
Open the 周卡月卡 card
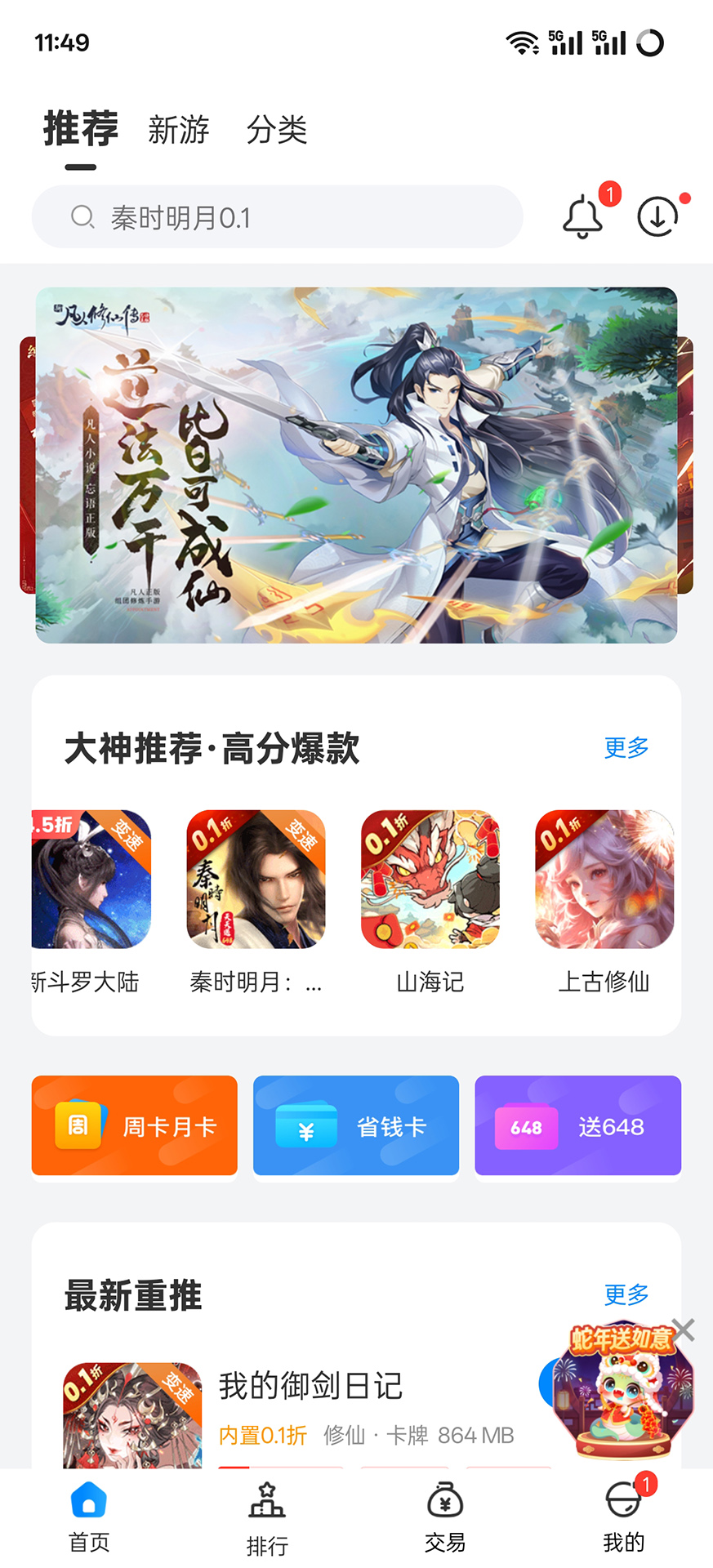click(x=134, y=1125)
